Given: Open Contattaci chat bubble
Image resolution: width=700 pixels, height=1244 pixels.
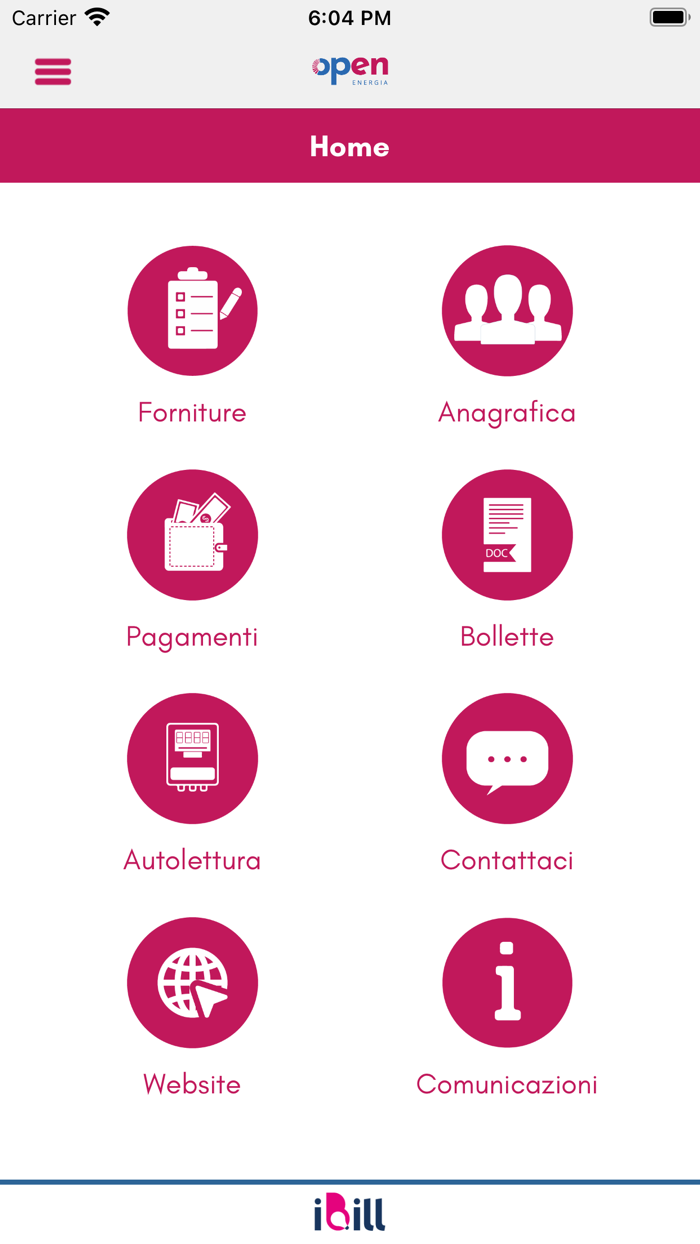Looking at the screenshot, I should 507,759.
